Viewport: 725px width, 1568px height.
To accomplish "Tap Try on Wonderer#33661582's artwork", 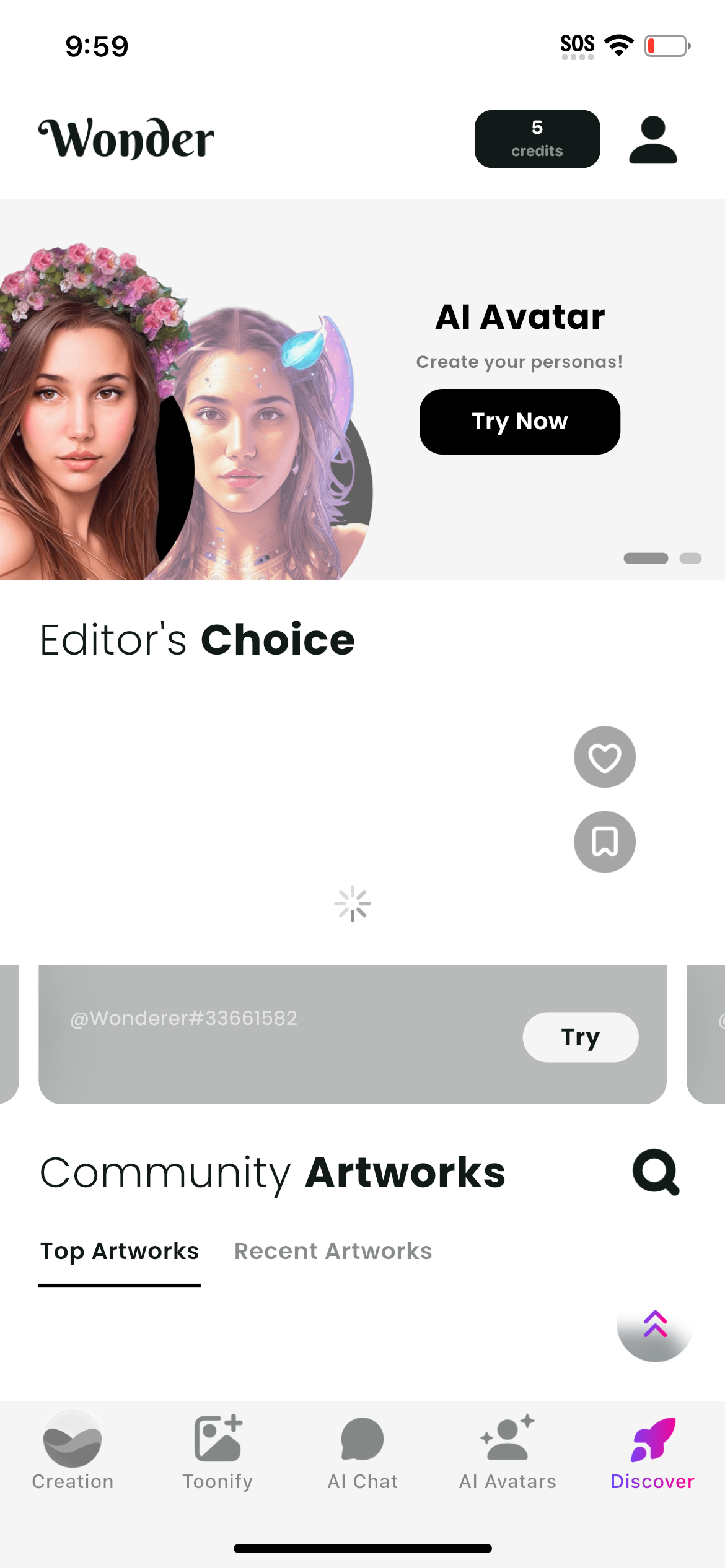I will click(580, 1037).
